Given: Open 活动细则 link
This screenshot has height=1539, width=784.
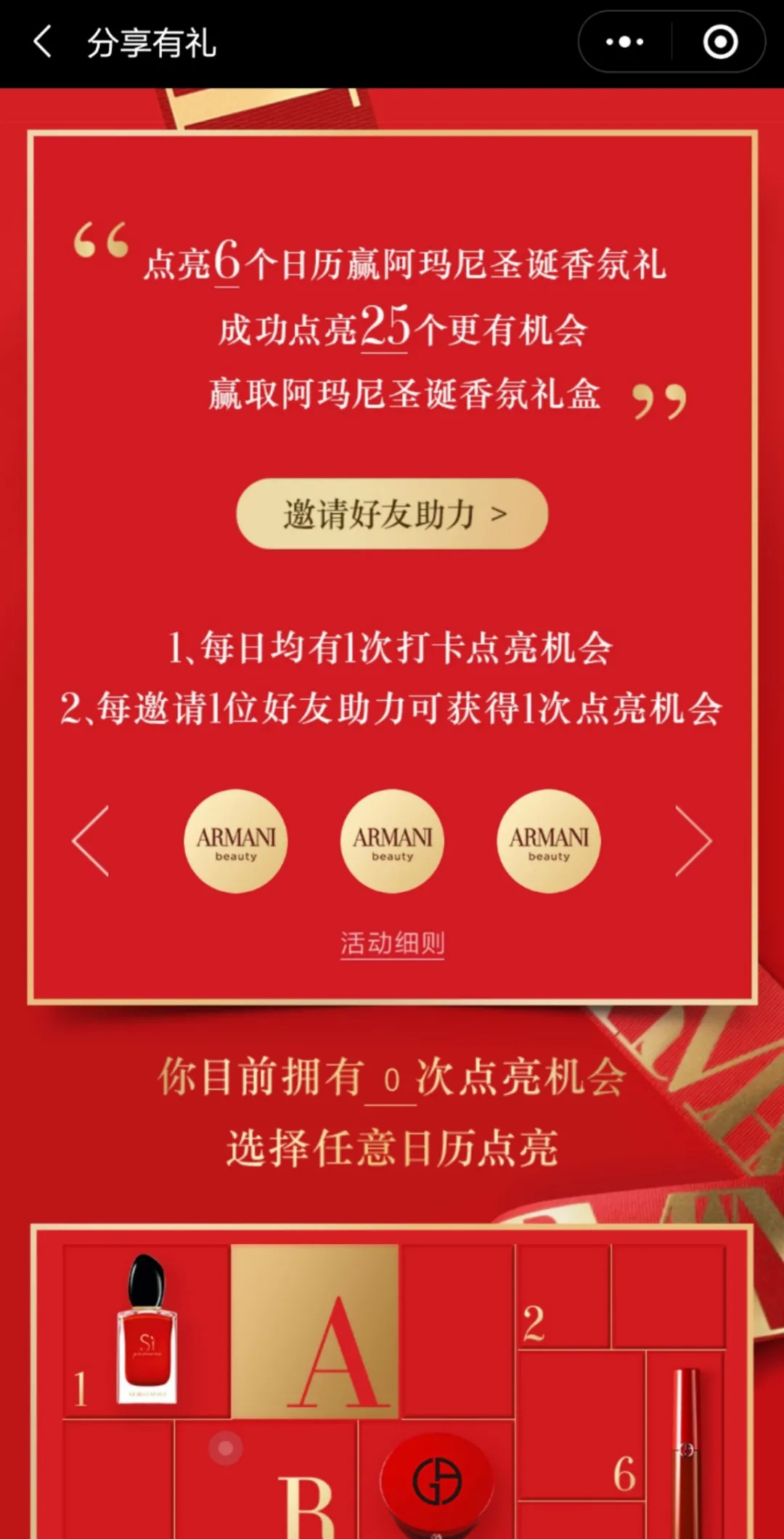Looking at the screenshot, I should [x=392, y=943].
